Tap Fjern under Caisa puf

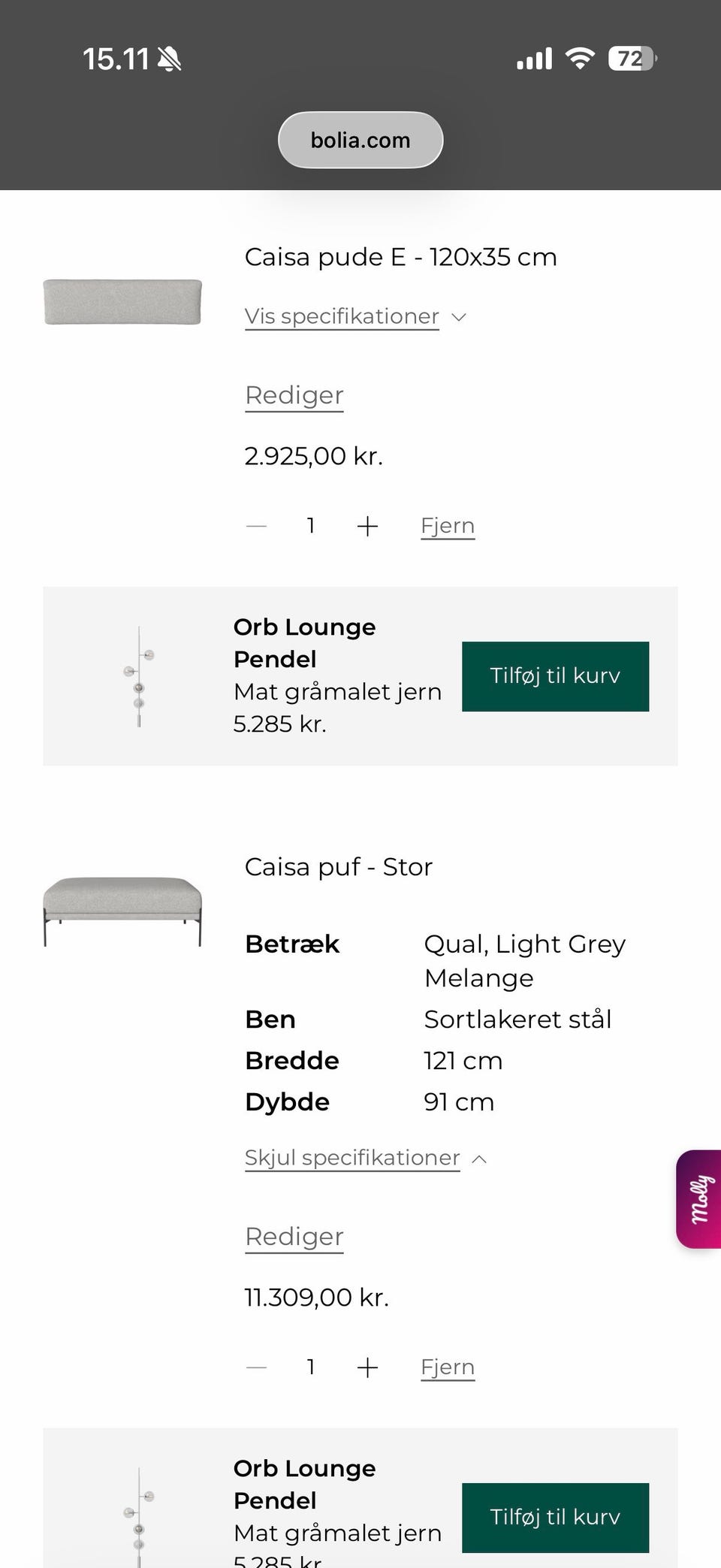click(x=448, y=1367)
